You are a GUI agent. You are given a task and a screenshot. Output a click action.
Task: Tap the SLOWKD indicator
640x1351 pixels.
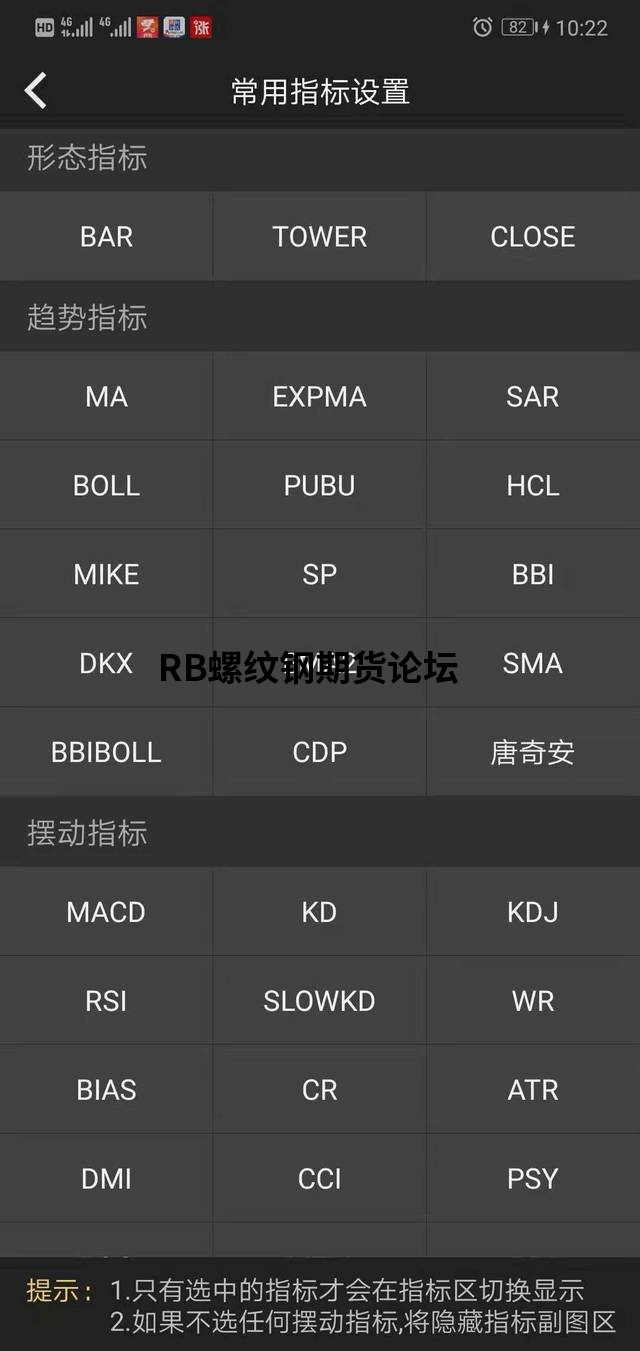coord(319,1001)
